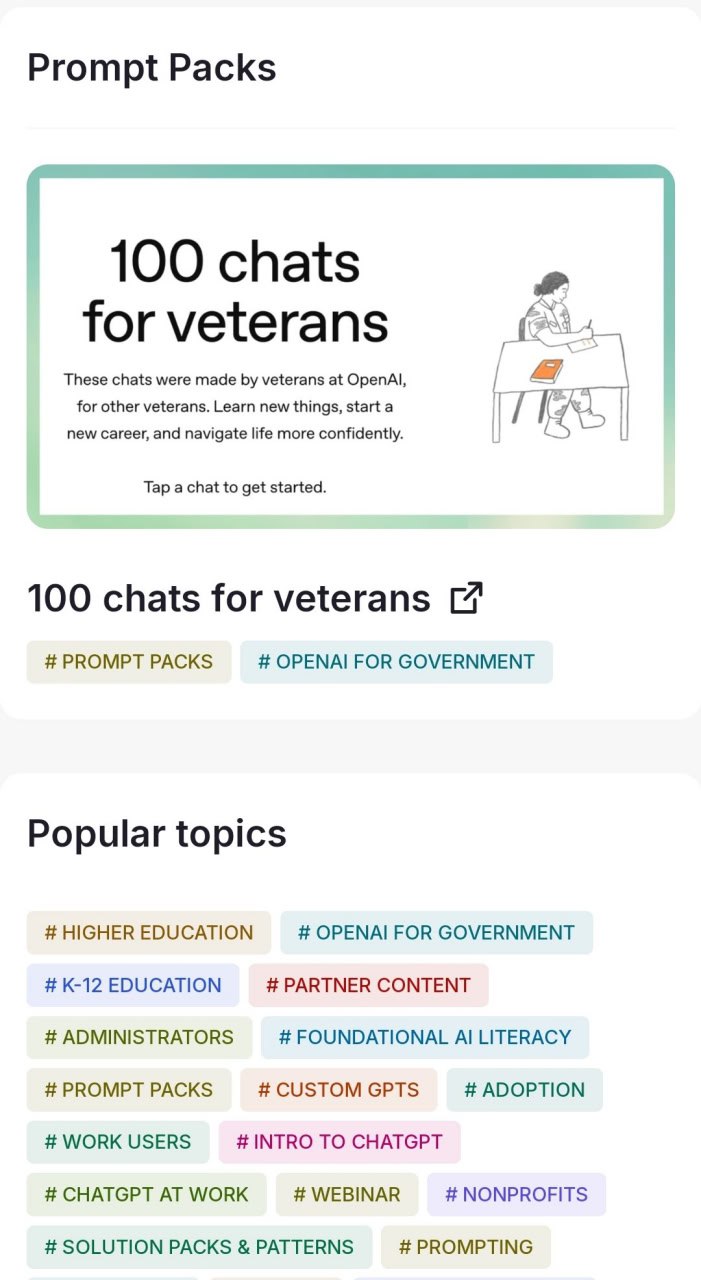The image size is (701, 1280).
Task: Filter by the Webinar topic
Action: pos(347,1194)
